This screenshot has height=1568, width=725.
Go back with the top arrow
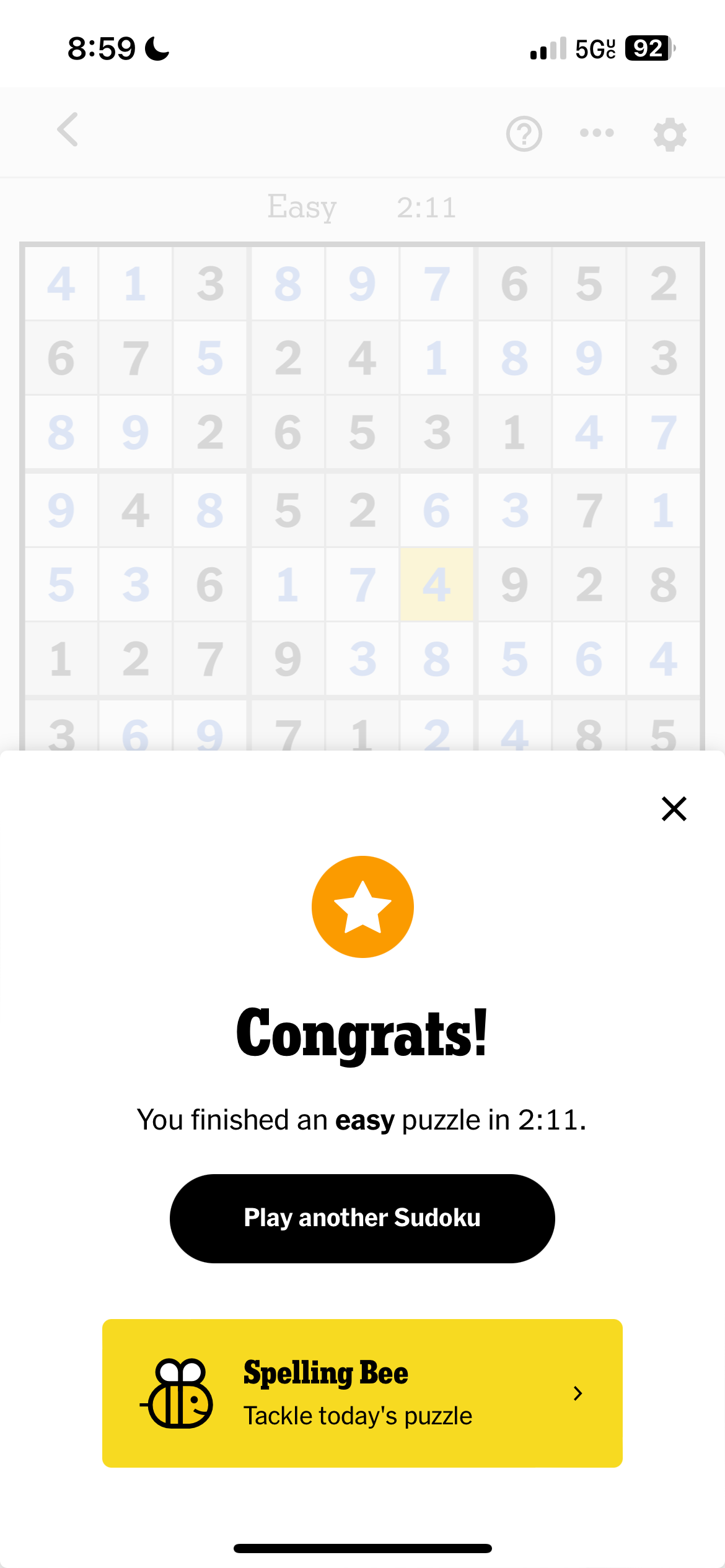[68, 129]
